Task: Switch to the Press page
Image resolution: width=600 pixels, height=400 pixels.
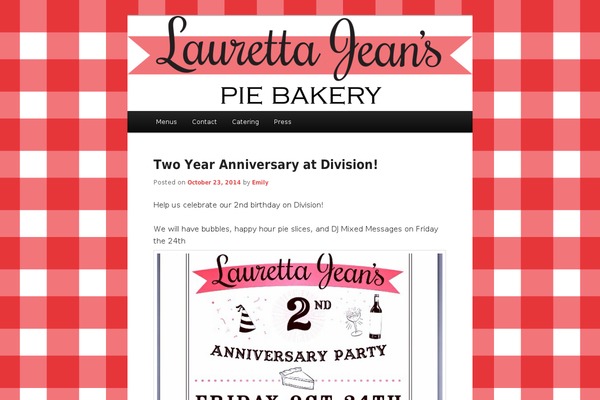Action: [283, 122]
